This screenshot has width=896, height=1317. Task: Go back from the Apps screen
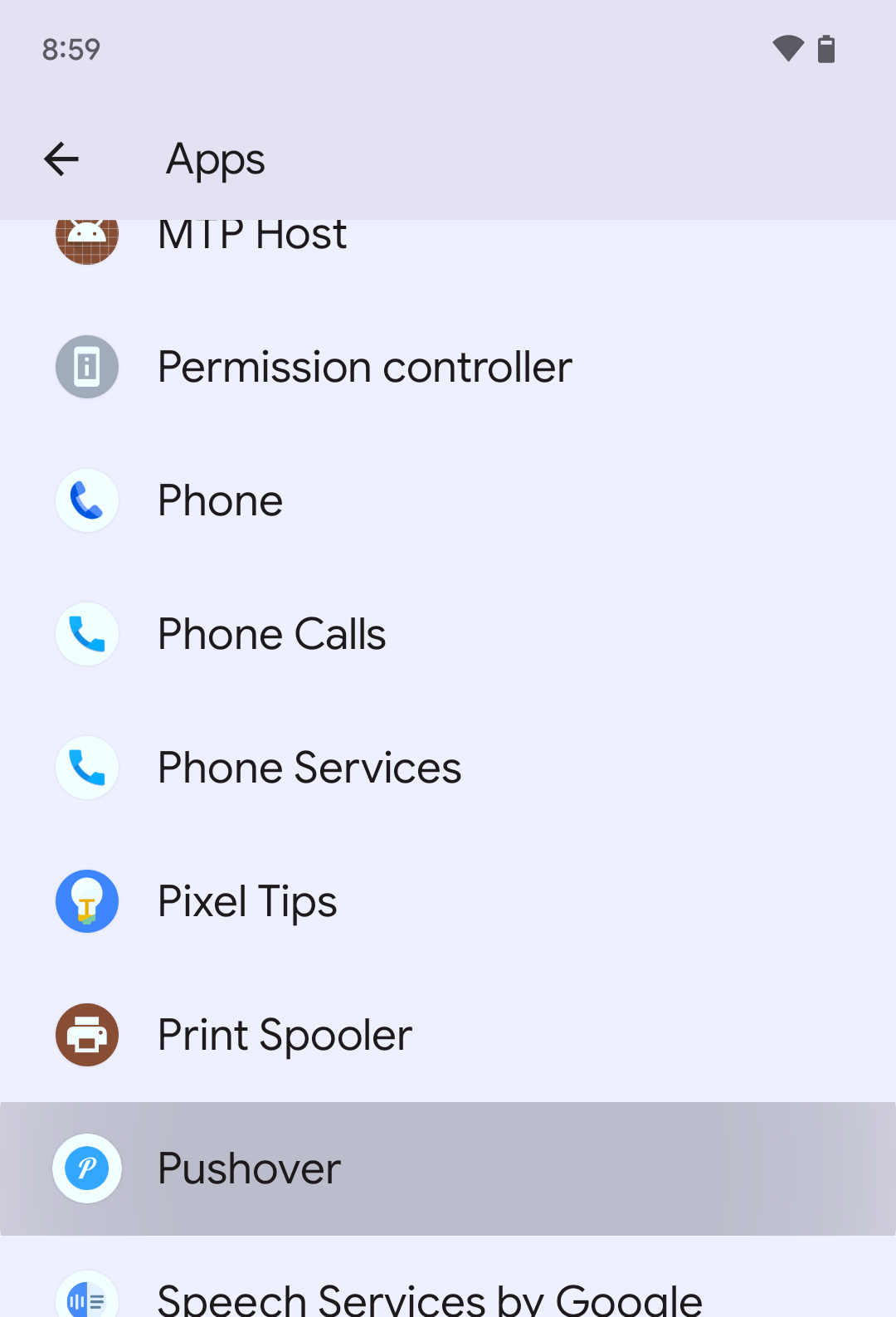[x=61, y=159]
